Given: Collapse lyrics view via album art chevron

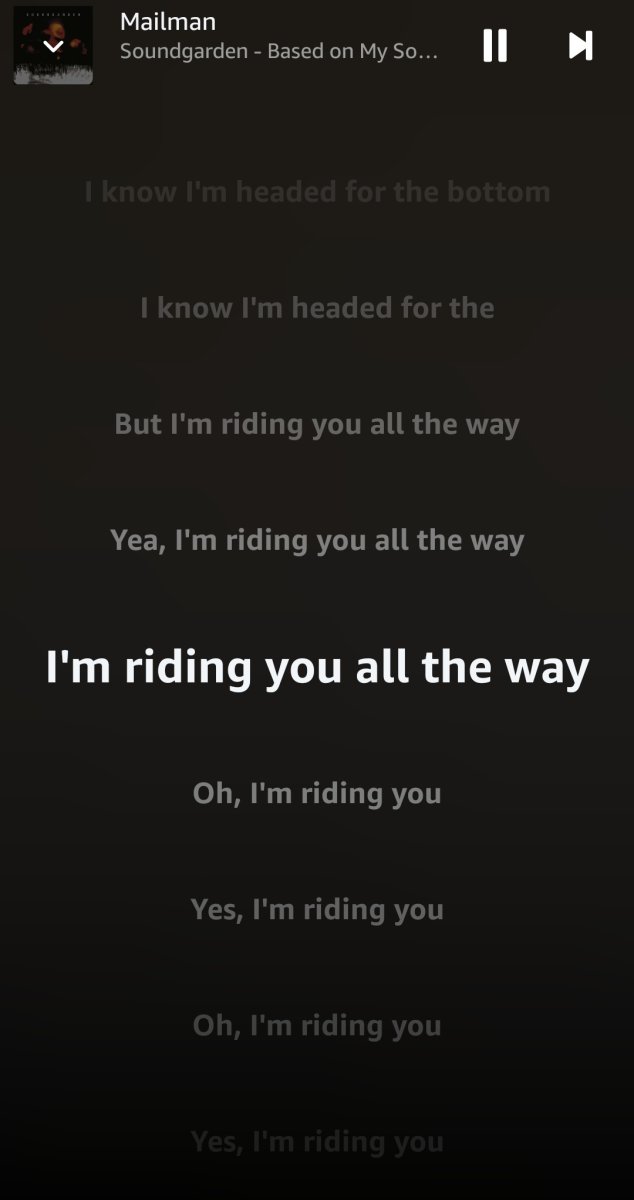Looking at the screenshot, I should tap(53, 46).
